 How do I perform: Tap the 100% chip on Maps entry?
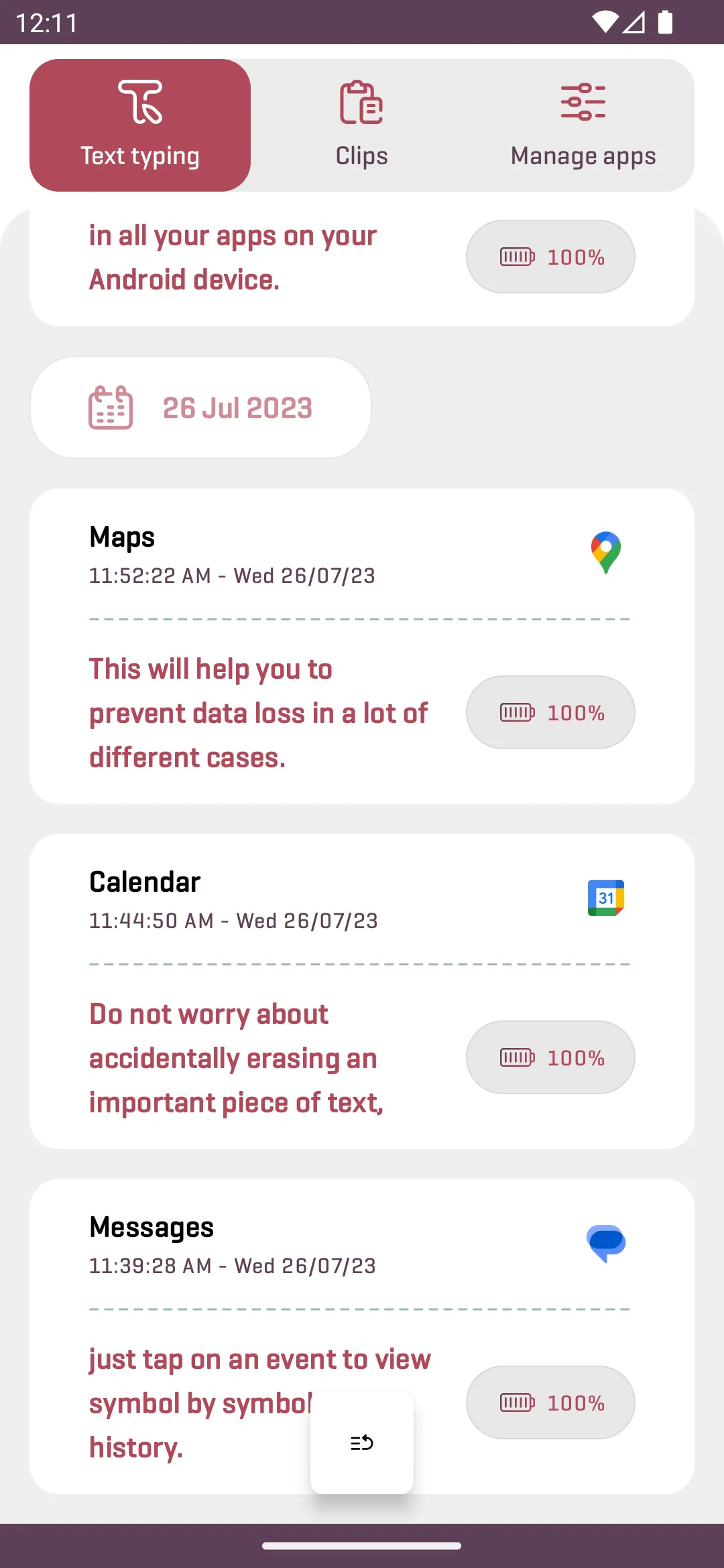550,712
